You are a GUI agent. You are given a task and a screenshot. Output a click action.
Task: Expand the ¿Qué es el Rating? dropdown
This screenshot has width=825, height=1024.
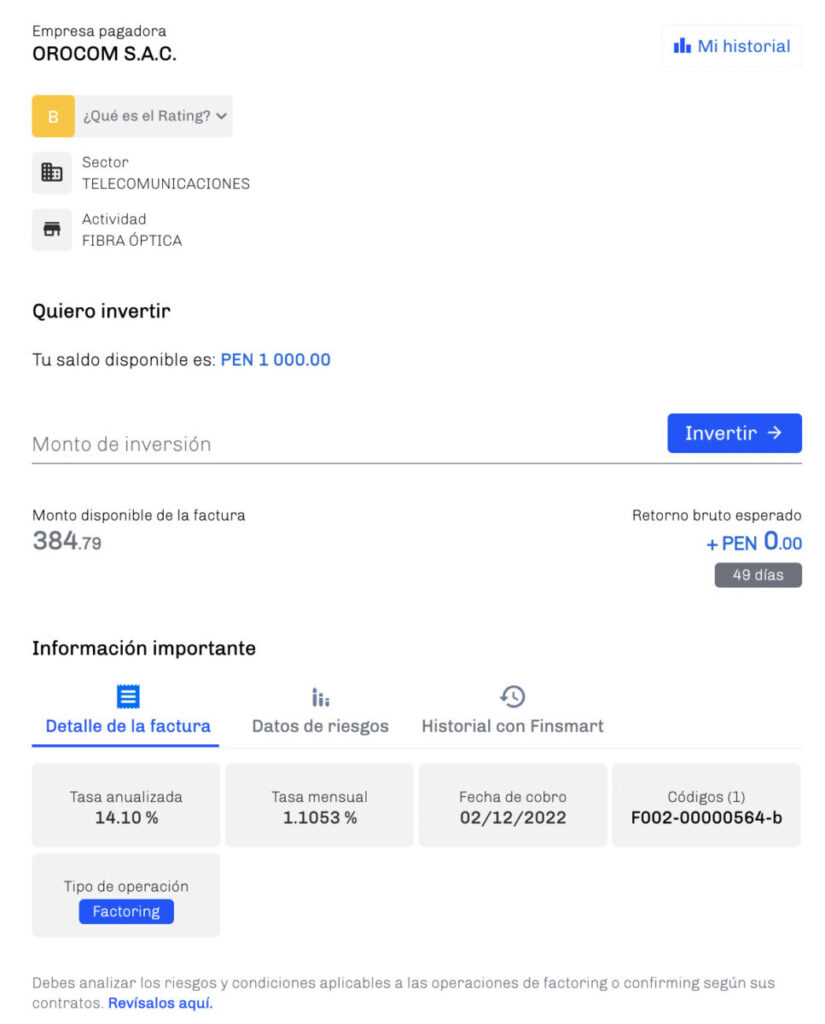coord(154,116)
